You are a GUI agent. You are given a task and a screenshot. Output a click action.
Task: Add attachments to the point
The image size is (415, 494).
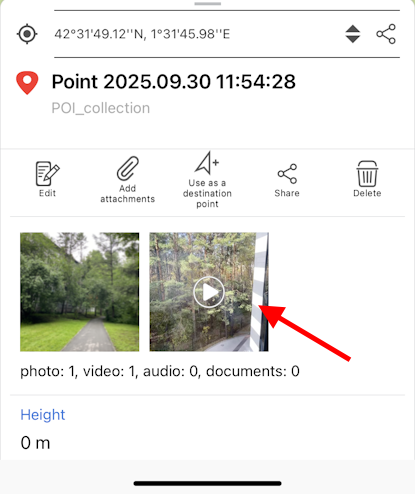128,180
